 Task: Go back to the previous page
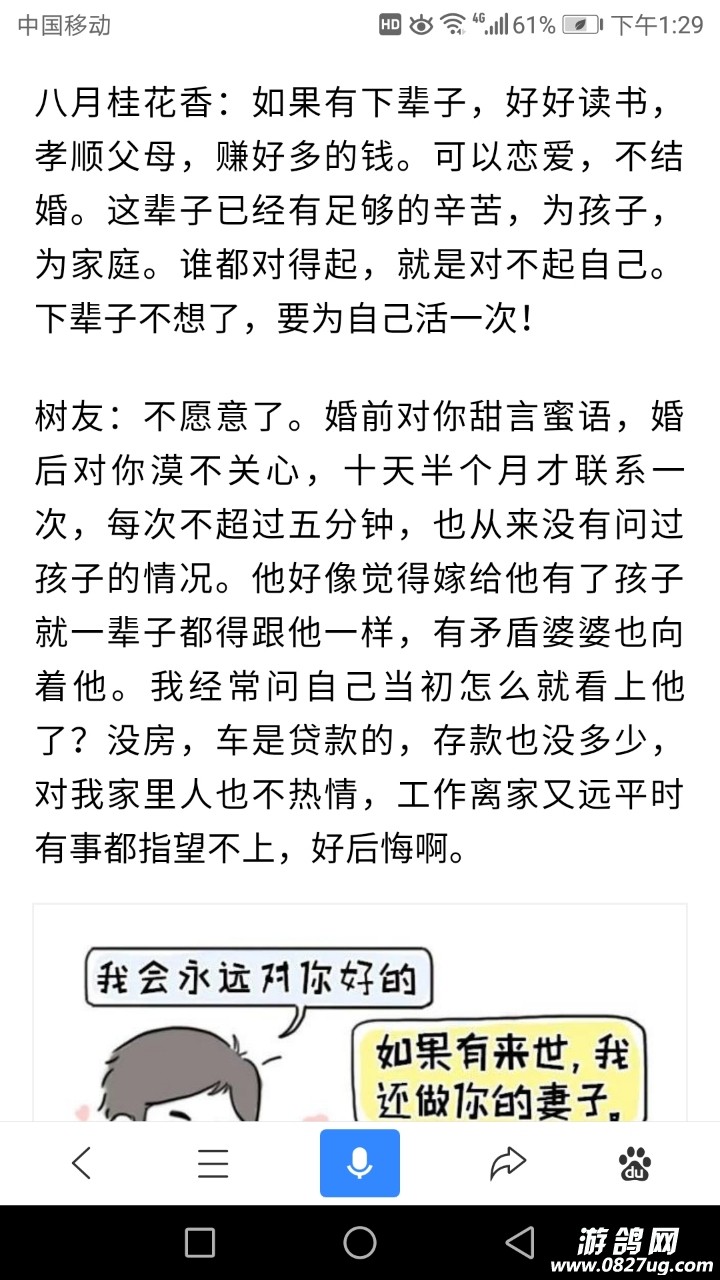[82, 1163]
